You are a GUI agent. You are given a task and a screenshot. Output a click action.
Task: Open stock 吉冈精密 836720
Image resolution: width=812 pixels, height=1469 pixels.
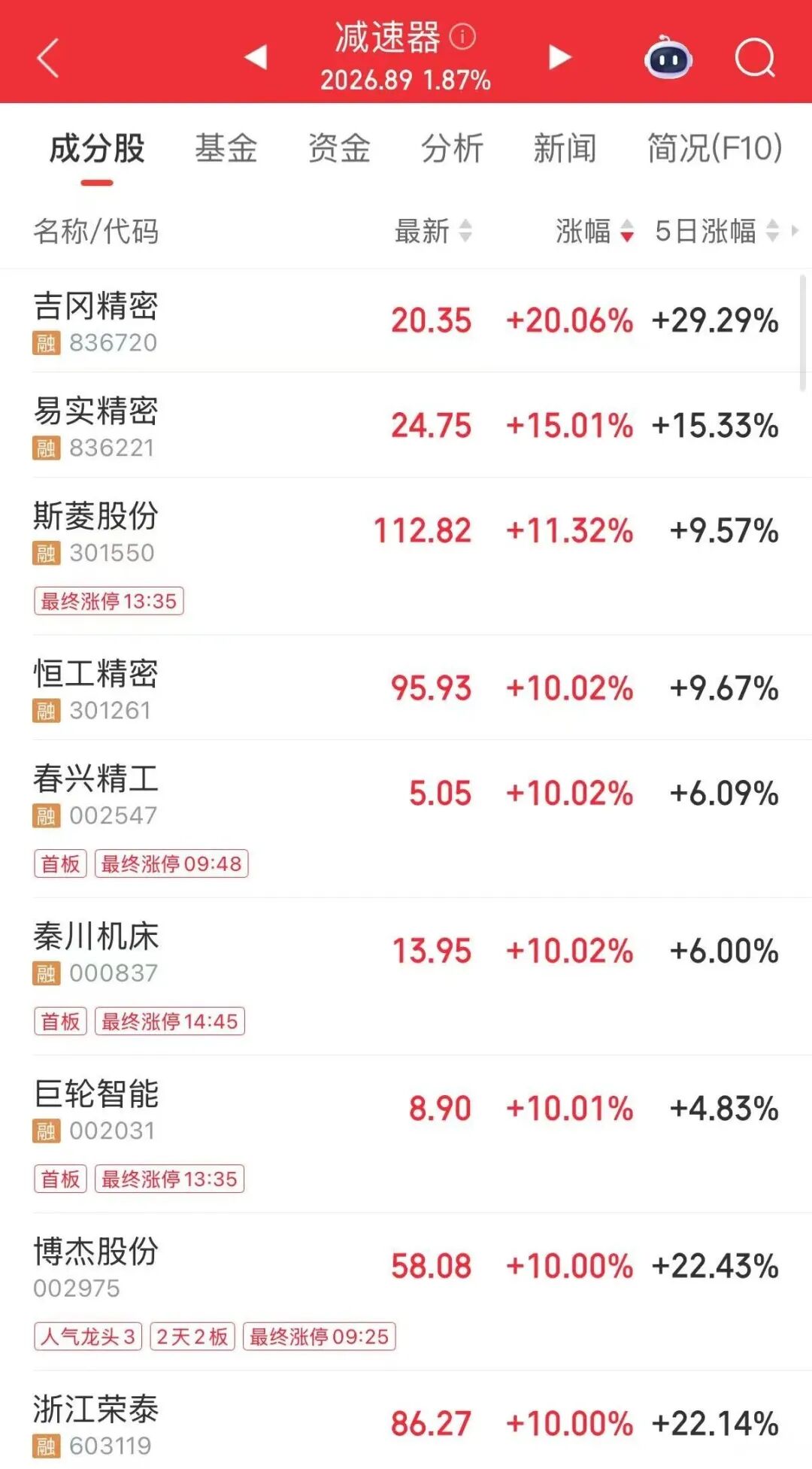(x=406, y=320)
